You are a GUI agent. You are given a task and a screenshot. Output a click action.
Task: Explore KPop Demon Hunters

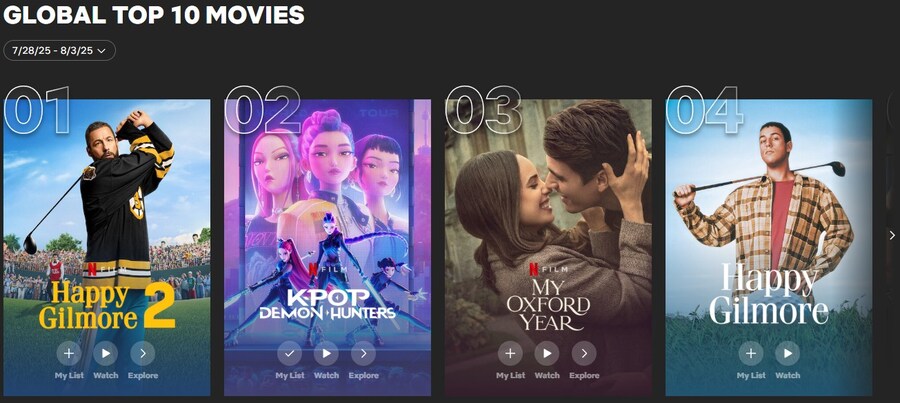coord(363,353)
